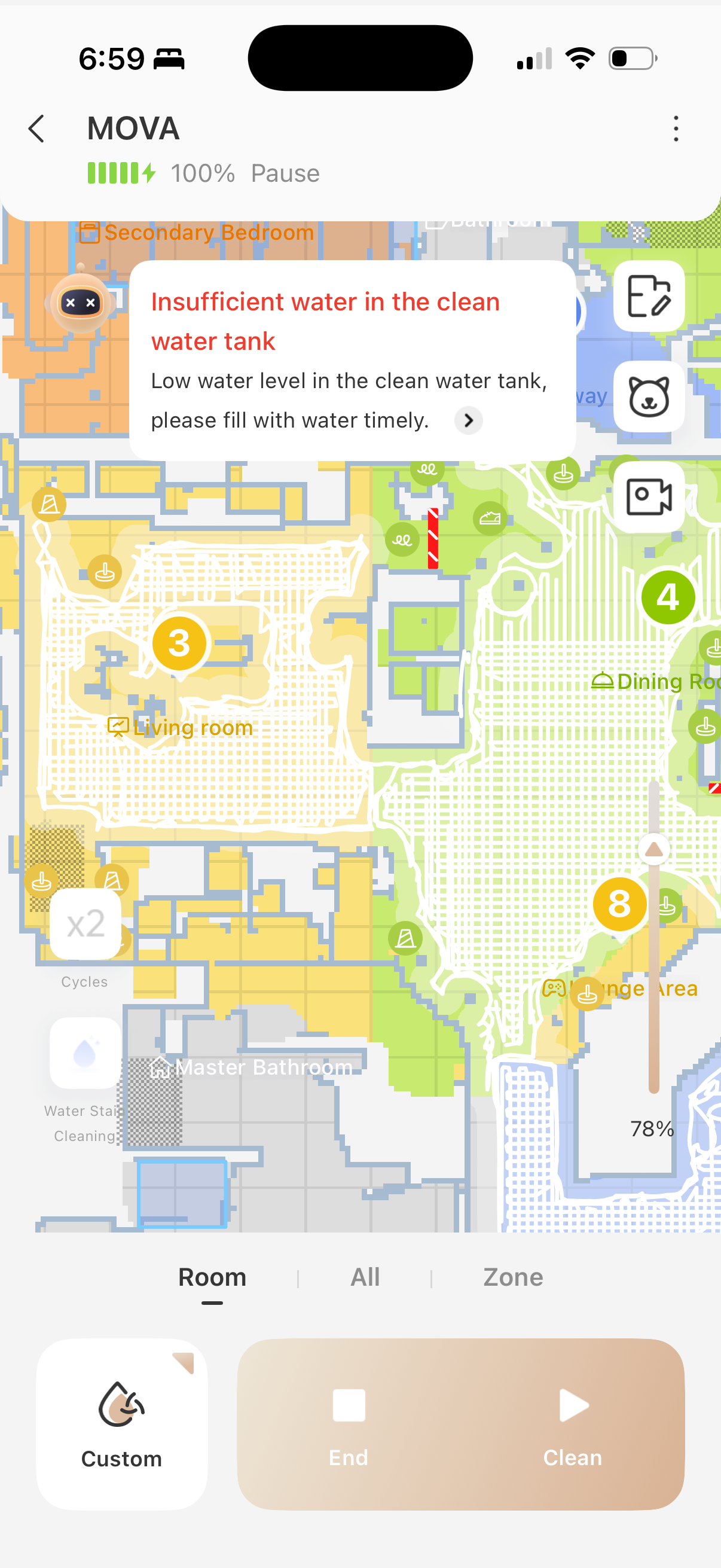Open the three-dot overflow menu
This screenshot has height=1568, width=721.
pyautogui.click(x=676, y=129)
